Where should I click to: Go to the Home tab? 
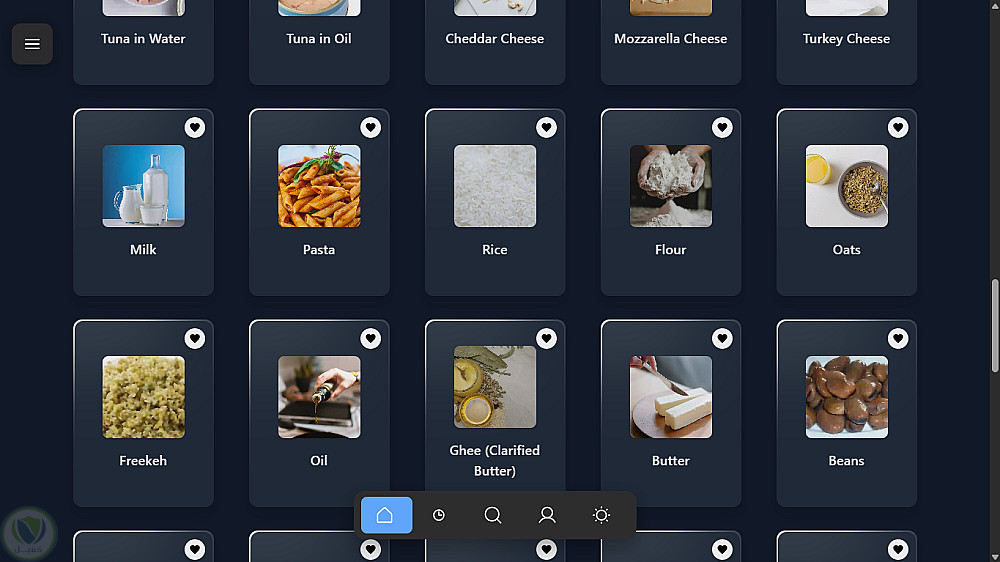click(386, 515)
